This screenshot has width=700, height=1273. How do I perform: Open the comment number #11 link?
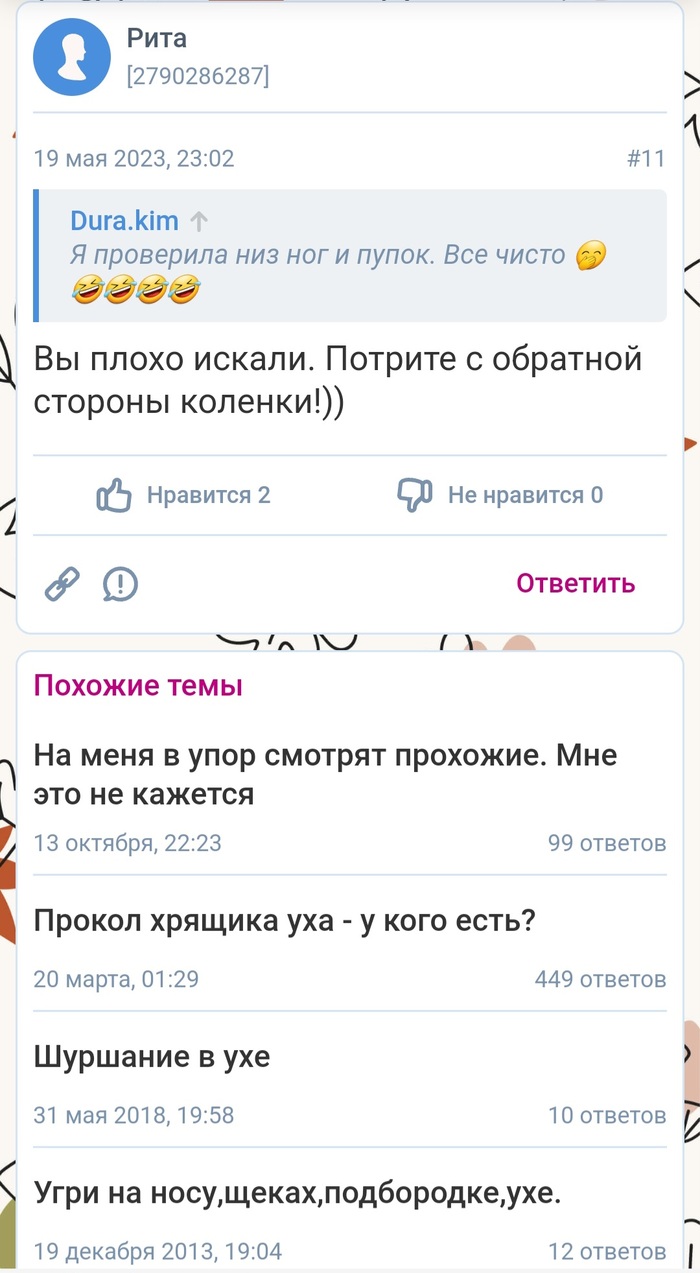click(645, 158)
